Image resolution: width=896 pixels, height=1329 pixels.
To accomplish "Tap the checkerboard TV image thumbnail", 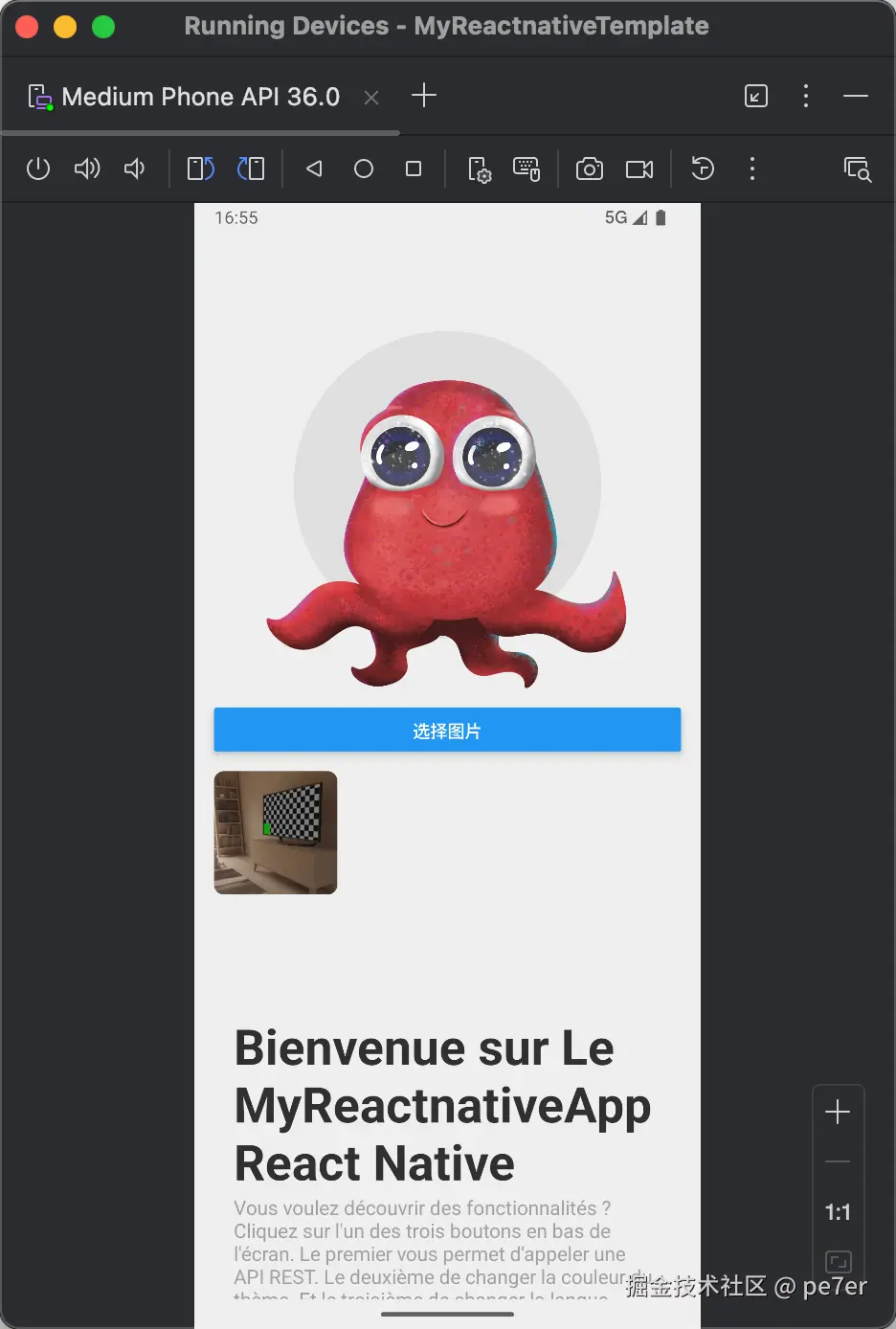I will click(275, 832).
